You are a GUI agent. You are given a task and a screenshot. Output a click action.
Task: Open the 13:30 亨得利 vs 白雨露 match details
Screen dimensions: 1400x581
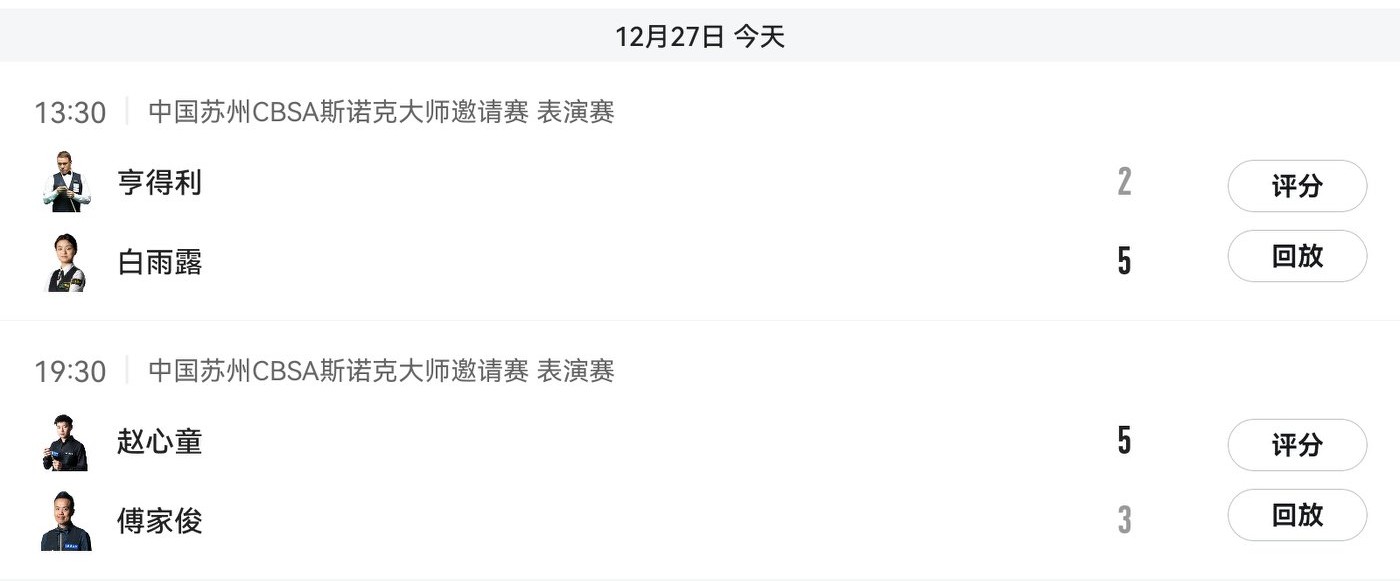pos(600,220)
